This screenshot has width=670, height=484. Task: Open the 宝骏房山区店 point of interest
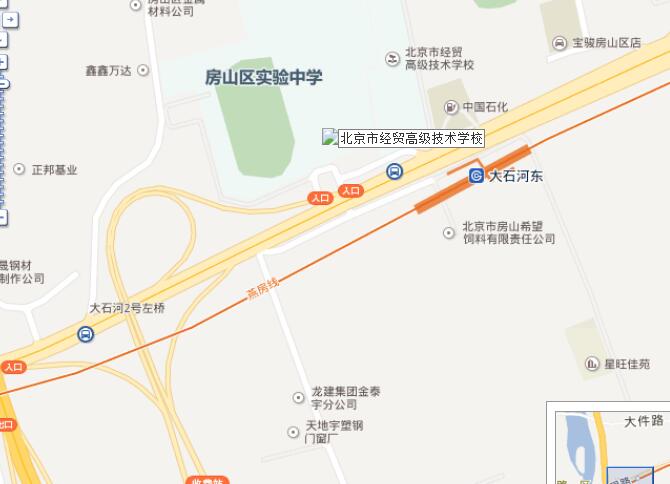pos(559,43)
